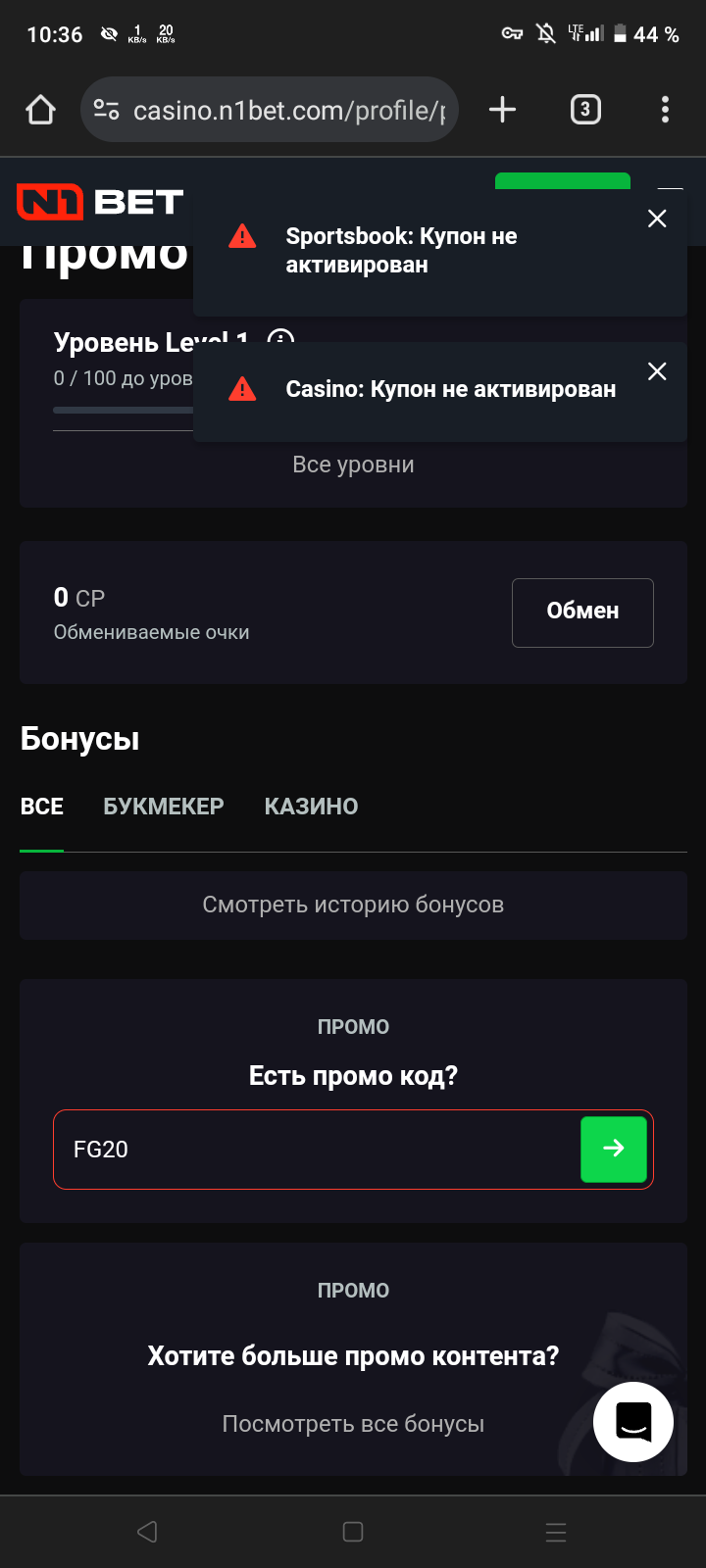
Task: Open the Все уровни levels link
Action: 353,465
